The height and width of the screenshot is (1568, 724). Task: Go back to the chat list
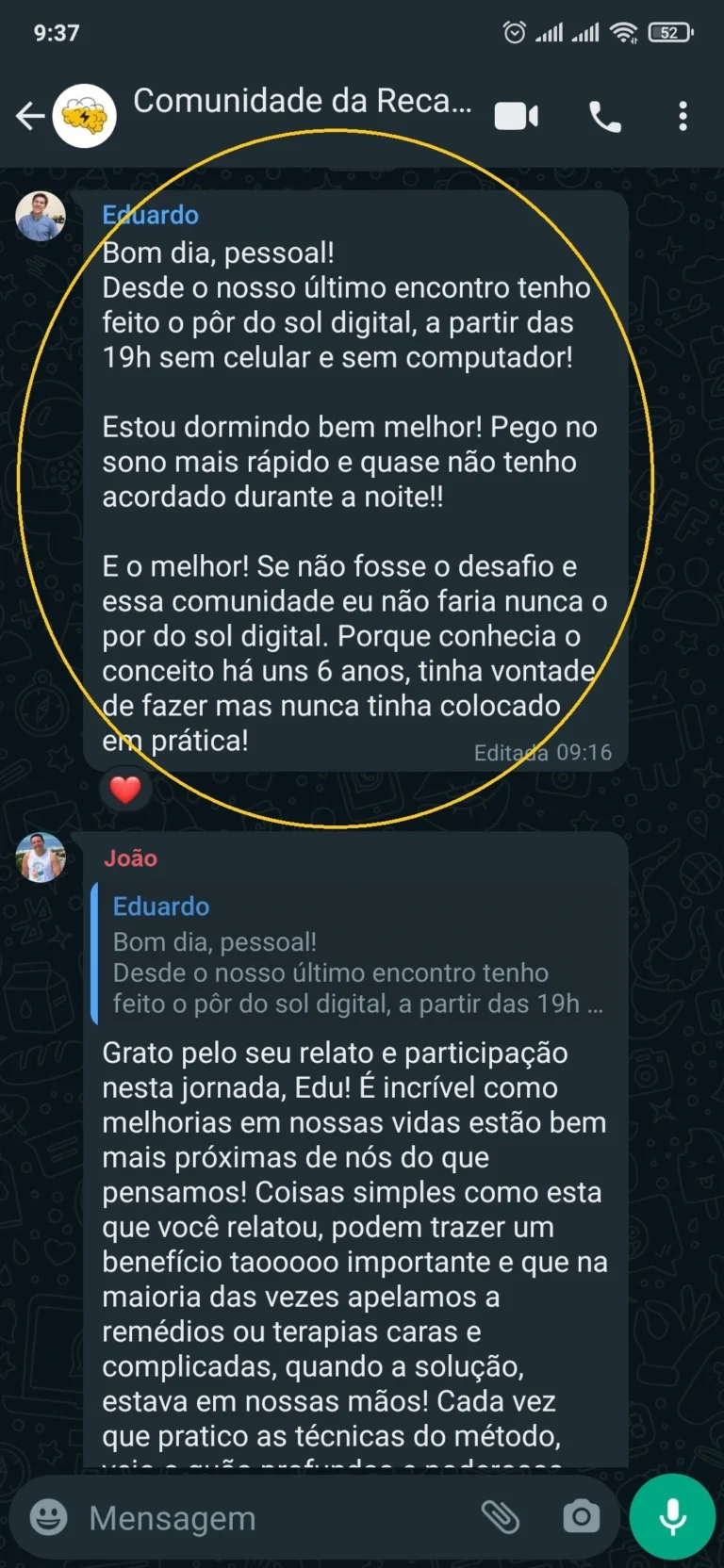pyautogui.click(x=28, y=114)
